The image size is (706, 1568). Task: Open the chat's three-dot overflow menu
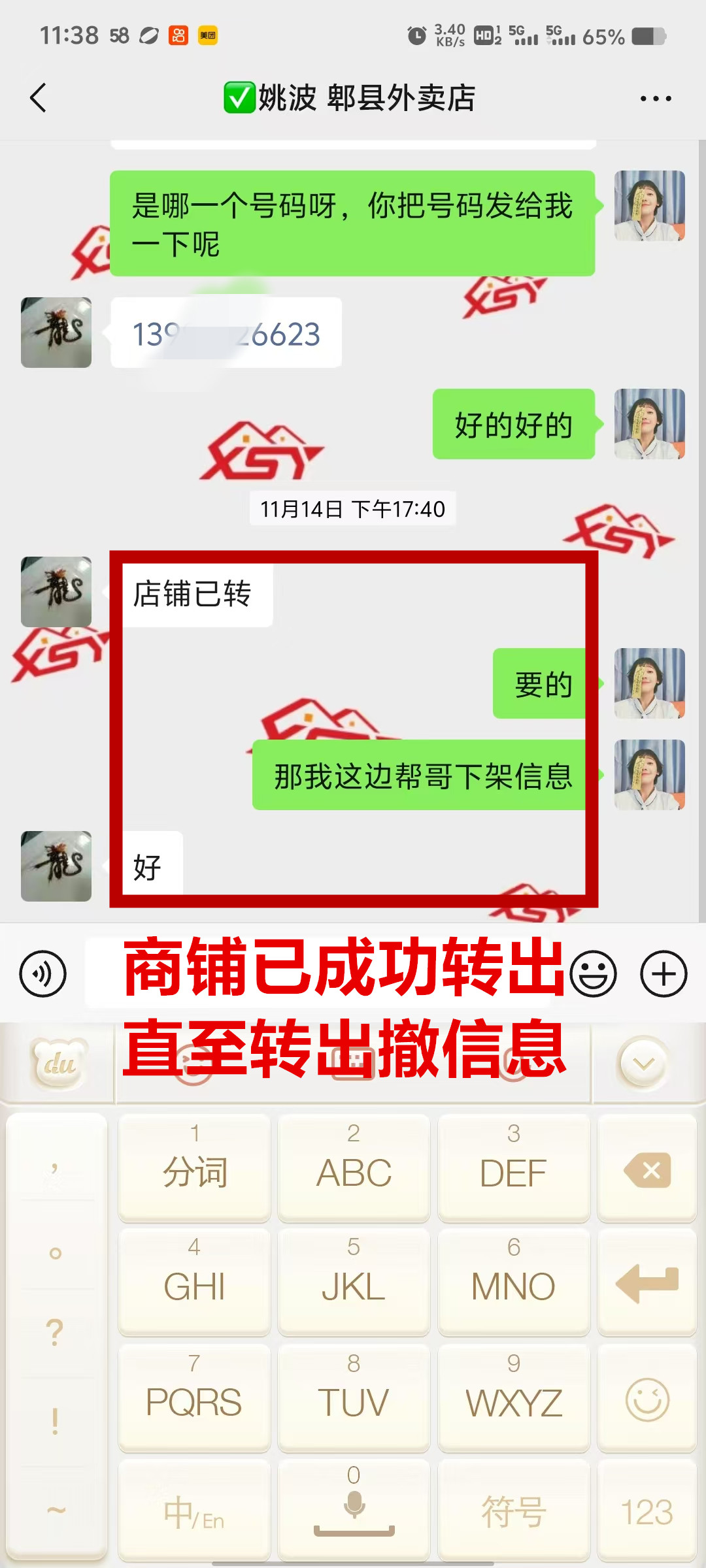[655, 99]
